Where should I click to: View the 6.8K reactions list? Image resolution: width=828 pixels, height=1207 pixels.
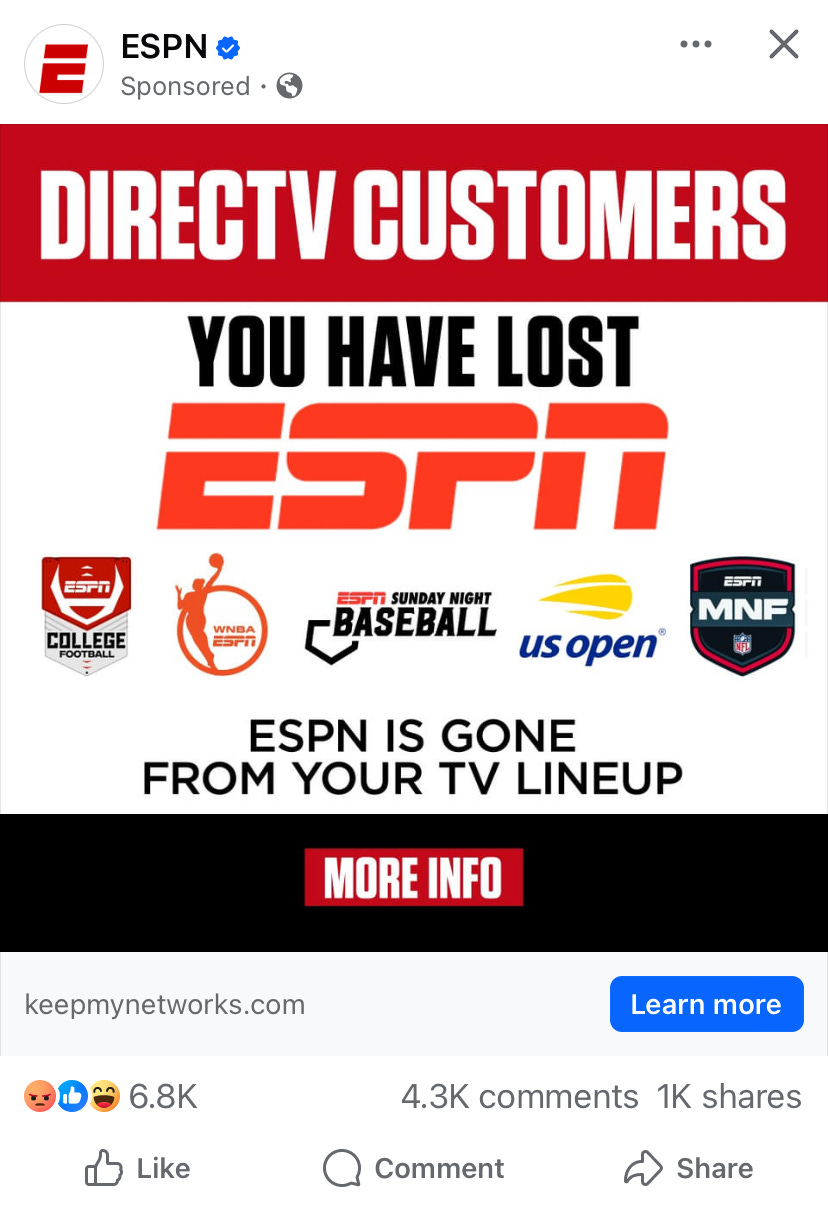(x=110, y=1097)
